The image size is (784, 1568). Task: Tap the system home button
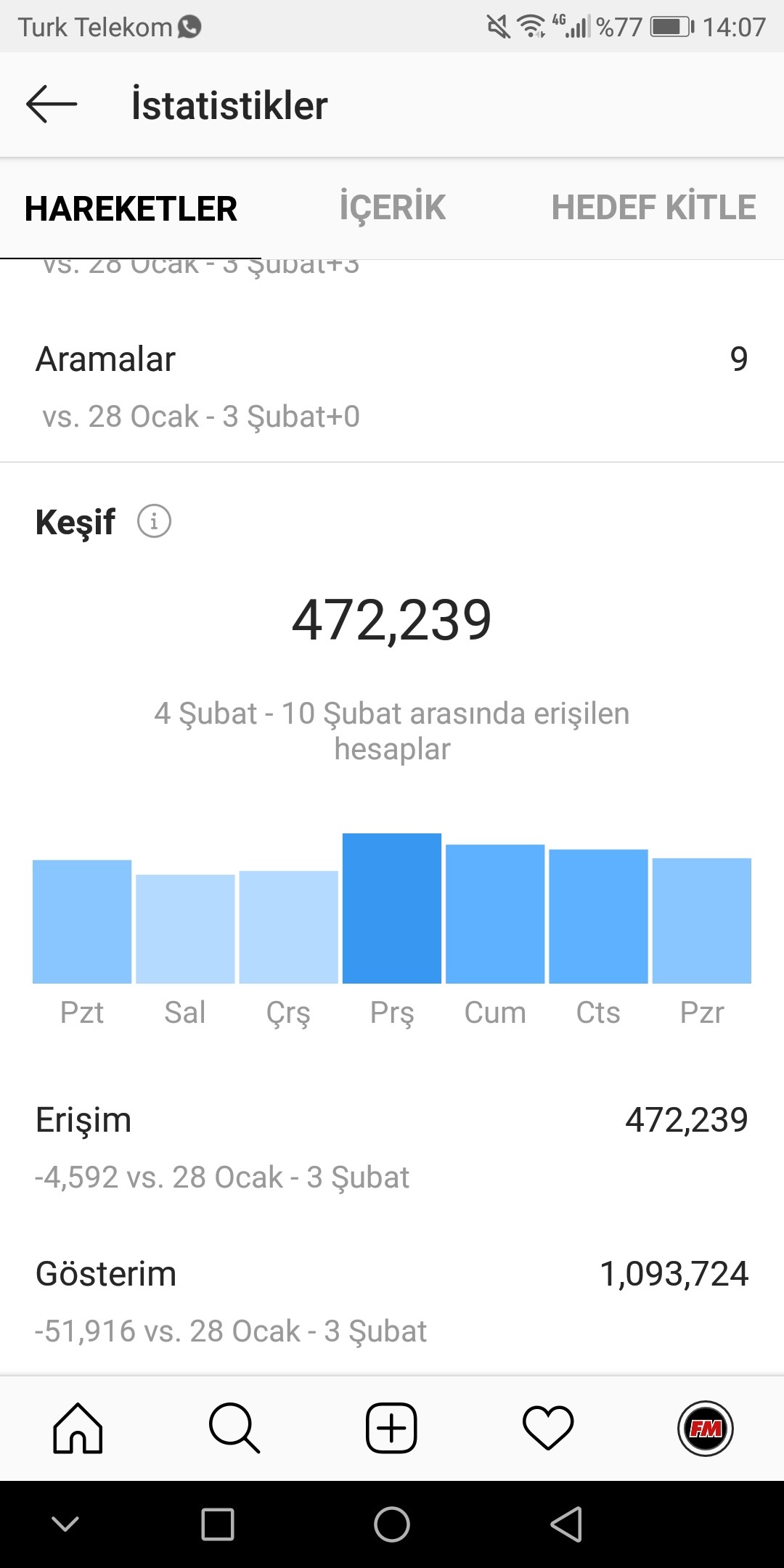(392, 1524)
